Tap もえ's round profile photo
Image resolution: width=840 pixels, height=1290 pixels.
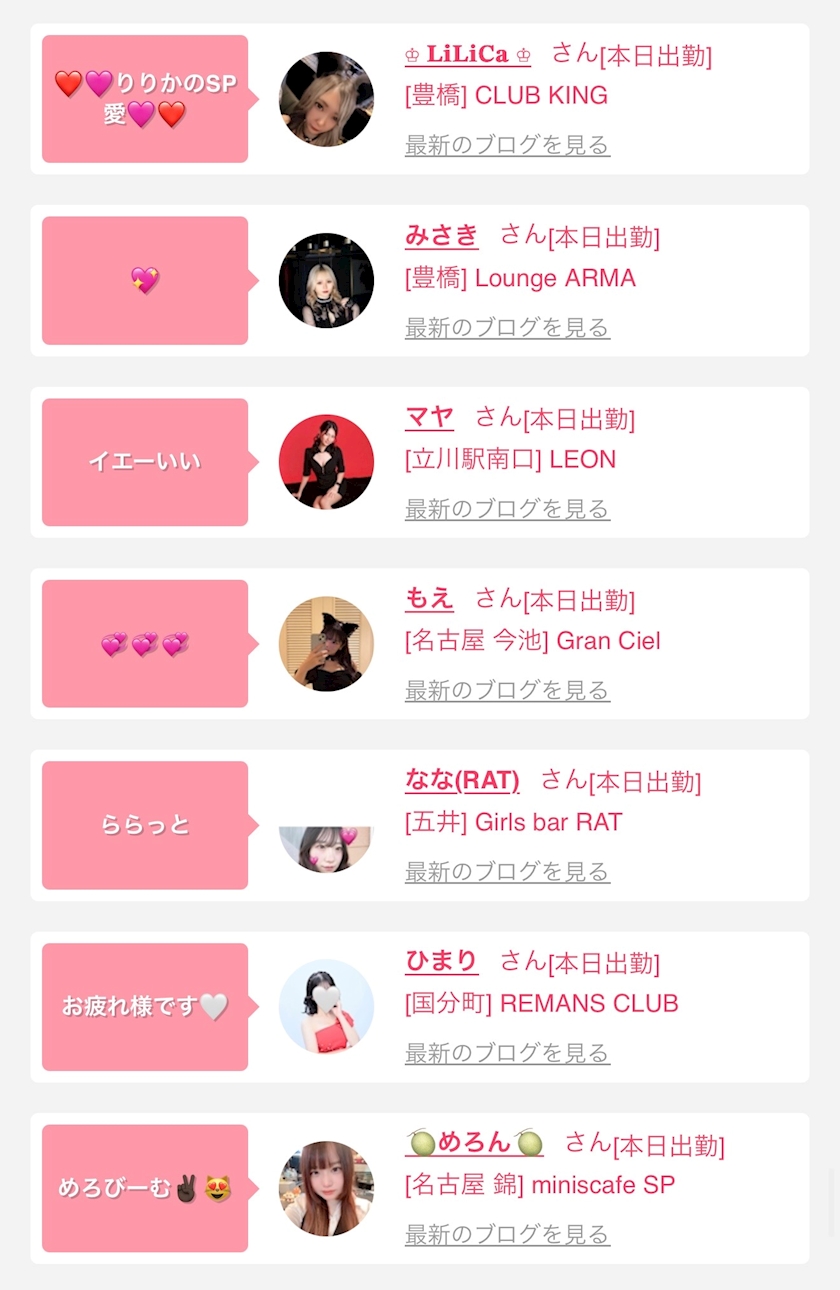tap(326, 644)
